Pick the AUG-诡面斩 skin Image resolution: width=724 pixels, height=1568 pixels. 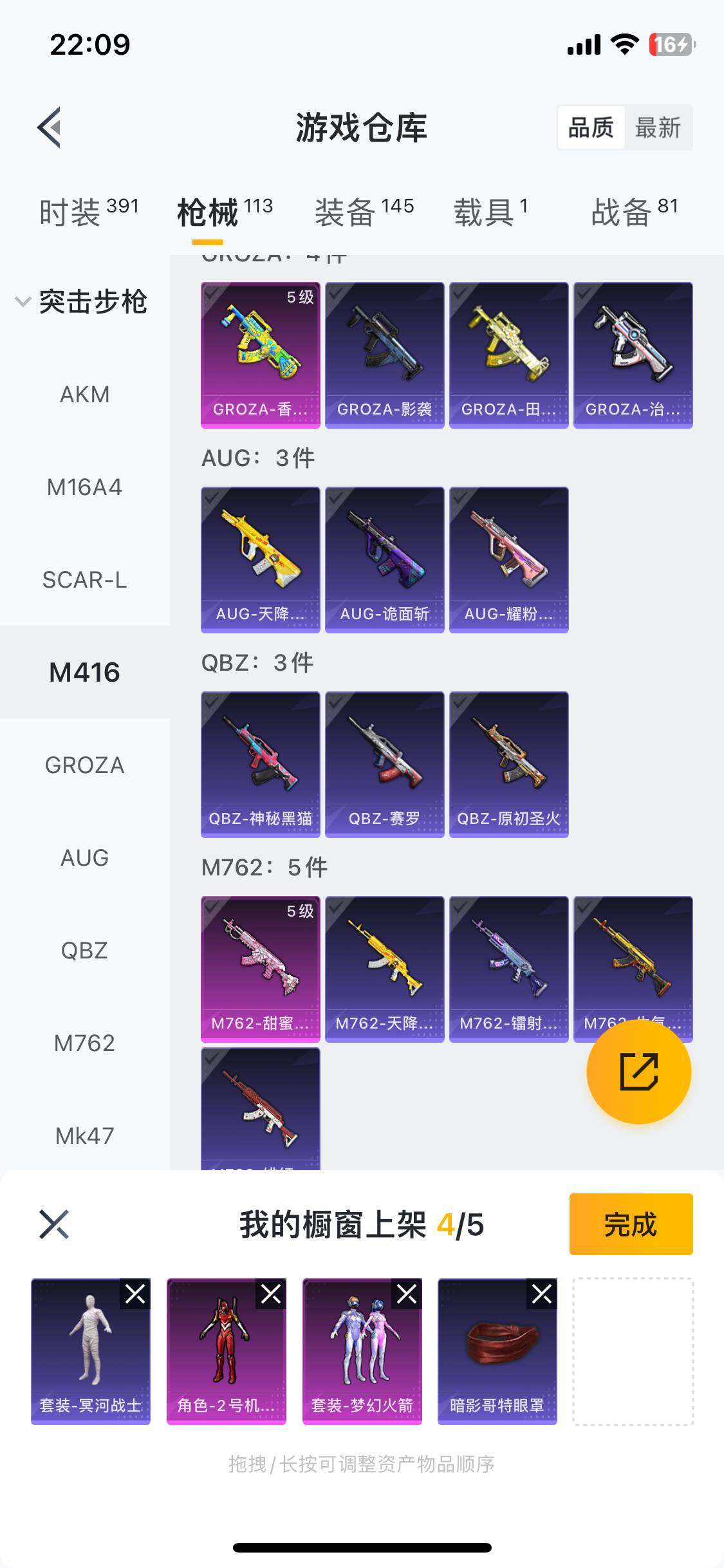(385, 559)
